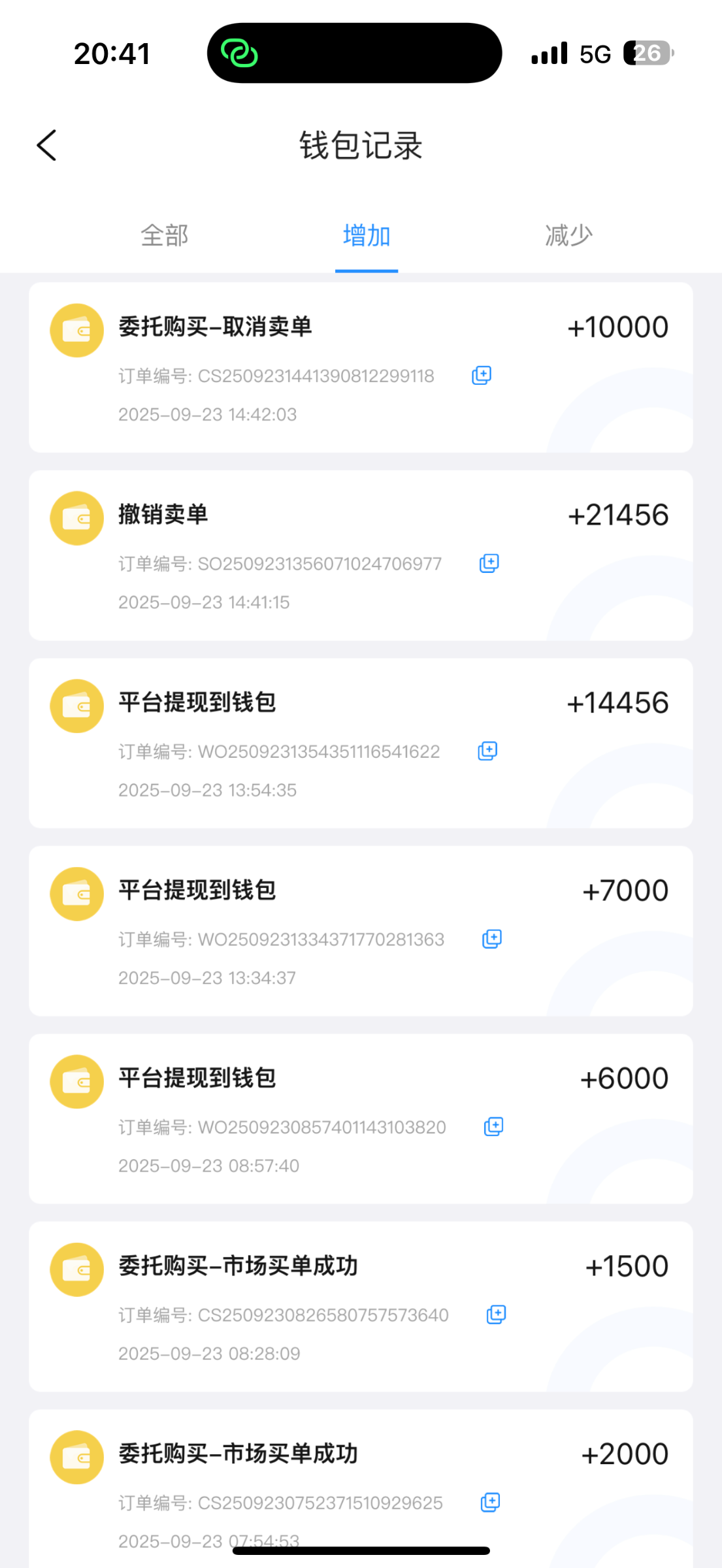Select the 增加 tab
This screenshot has width=722, height=1568.
[367, 235]
